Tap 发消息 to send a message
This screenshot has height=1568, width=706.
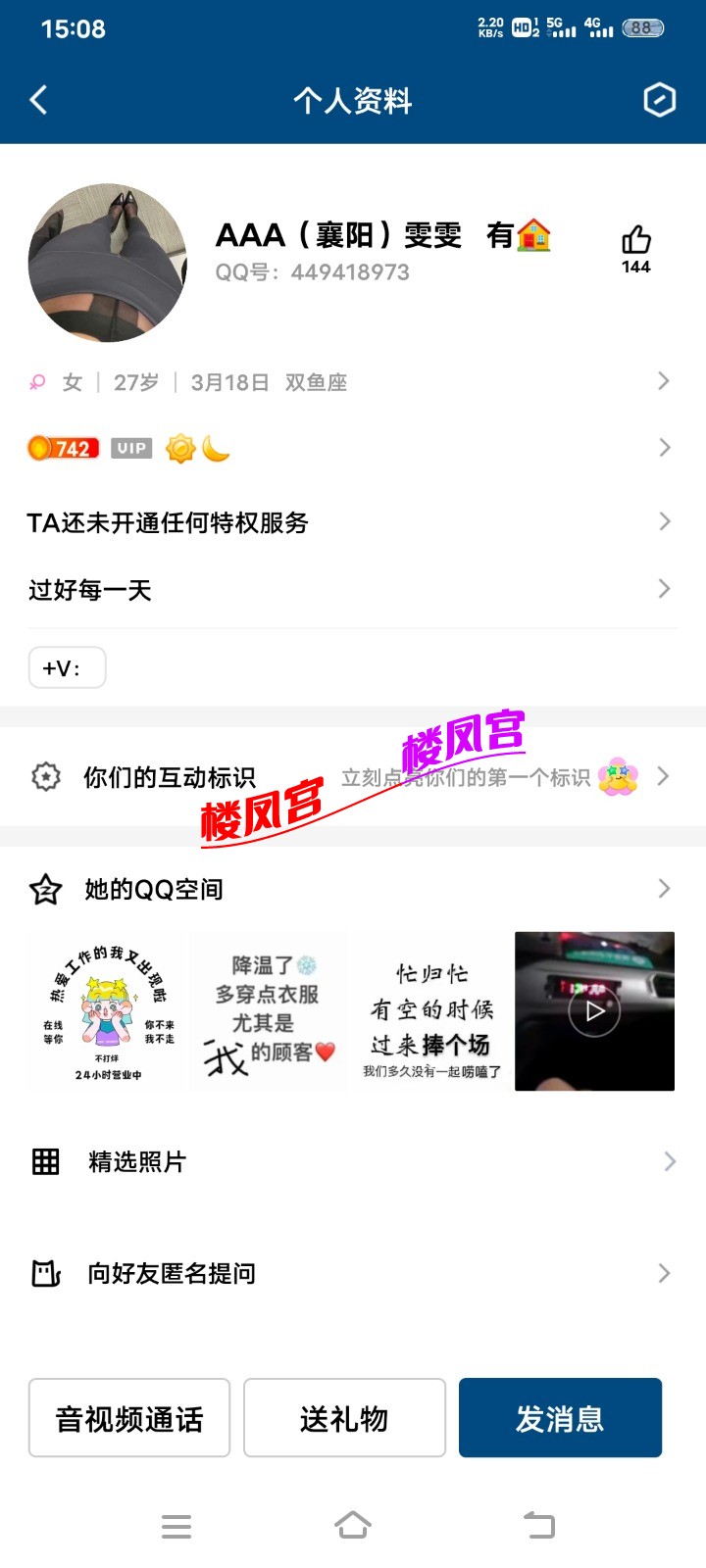coord(560,1418)
